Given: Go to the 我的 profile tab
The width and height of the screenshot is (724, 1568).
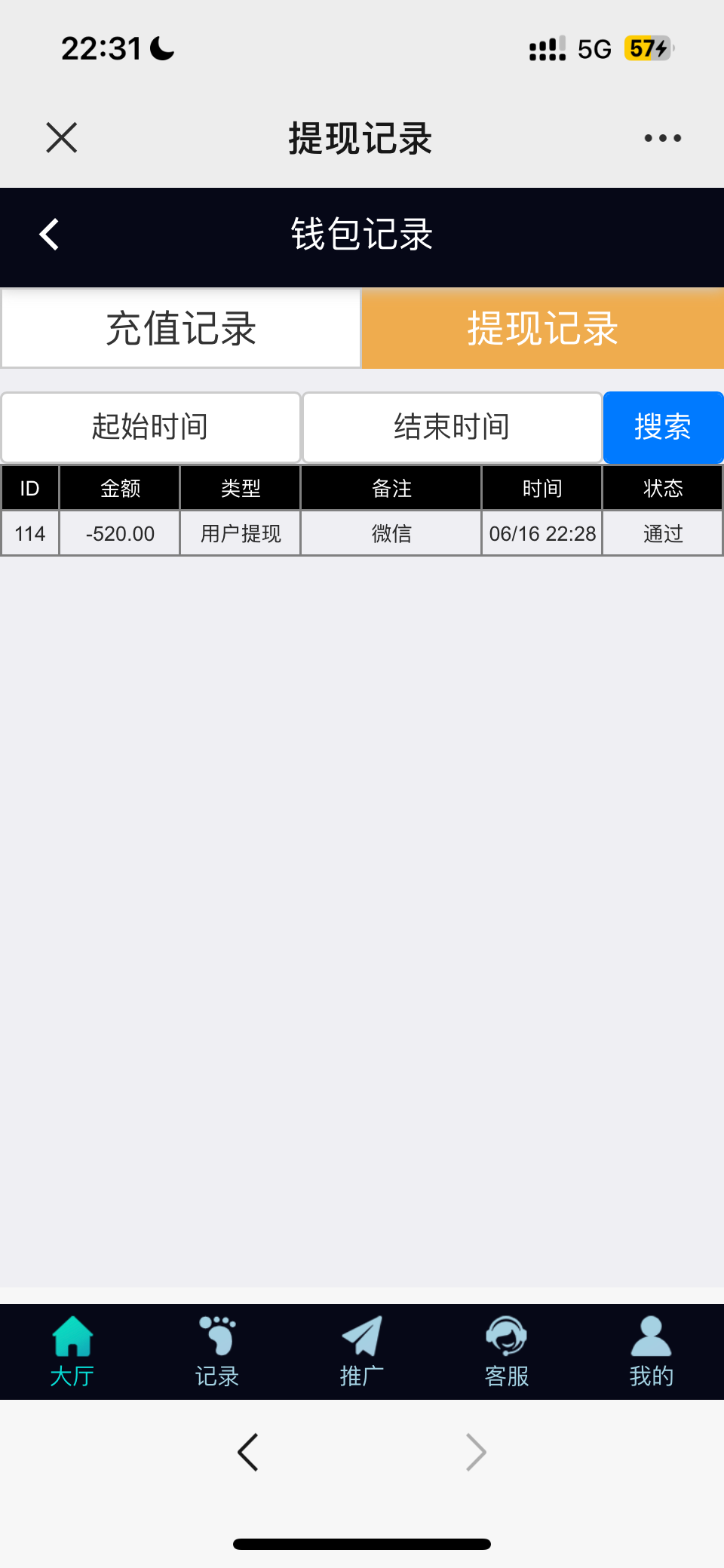Looking at the screenshot, I should click(652, 1352).
